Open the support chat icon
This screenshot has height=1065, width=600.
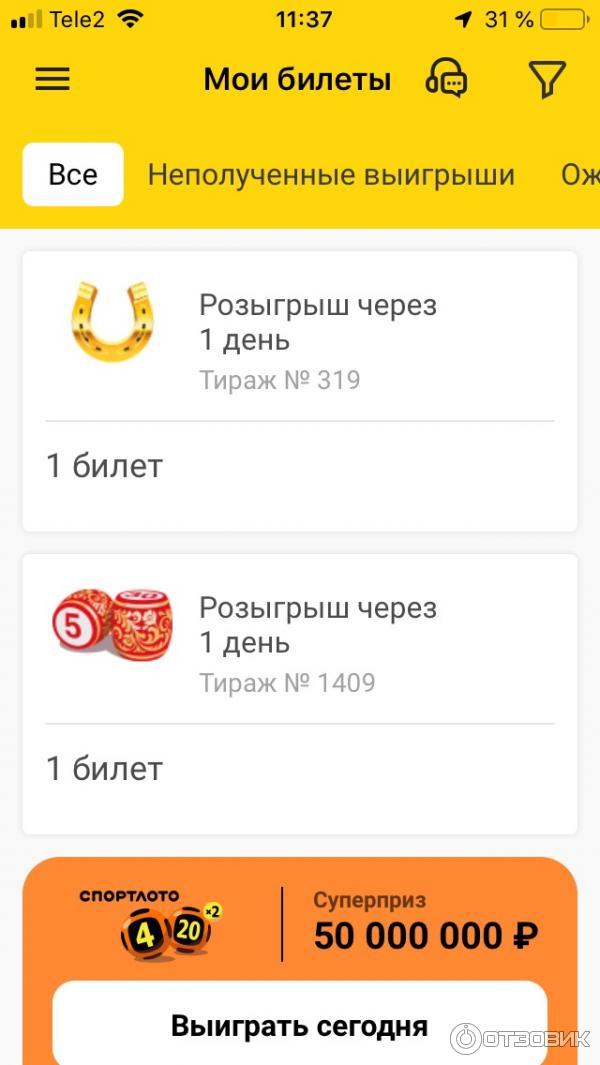[446, 78]
